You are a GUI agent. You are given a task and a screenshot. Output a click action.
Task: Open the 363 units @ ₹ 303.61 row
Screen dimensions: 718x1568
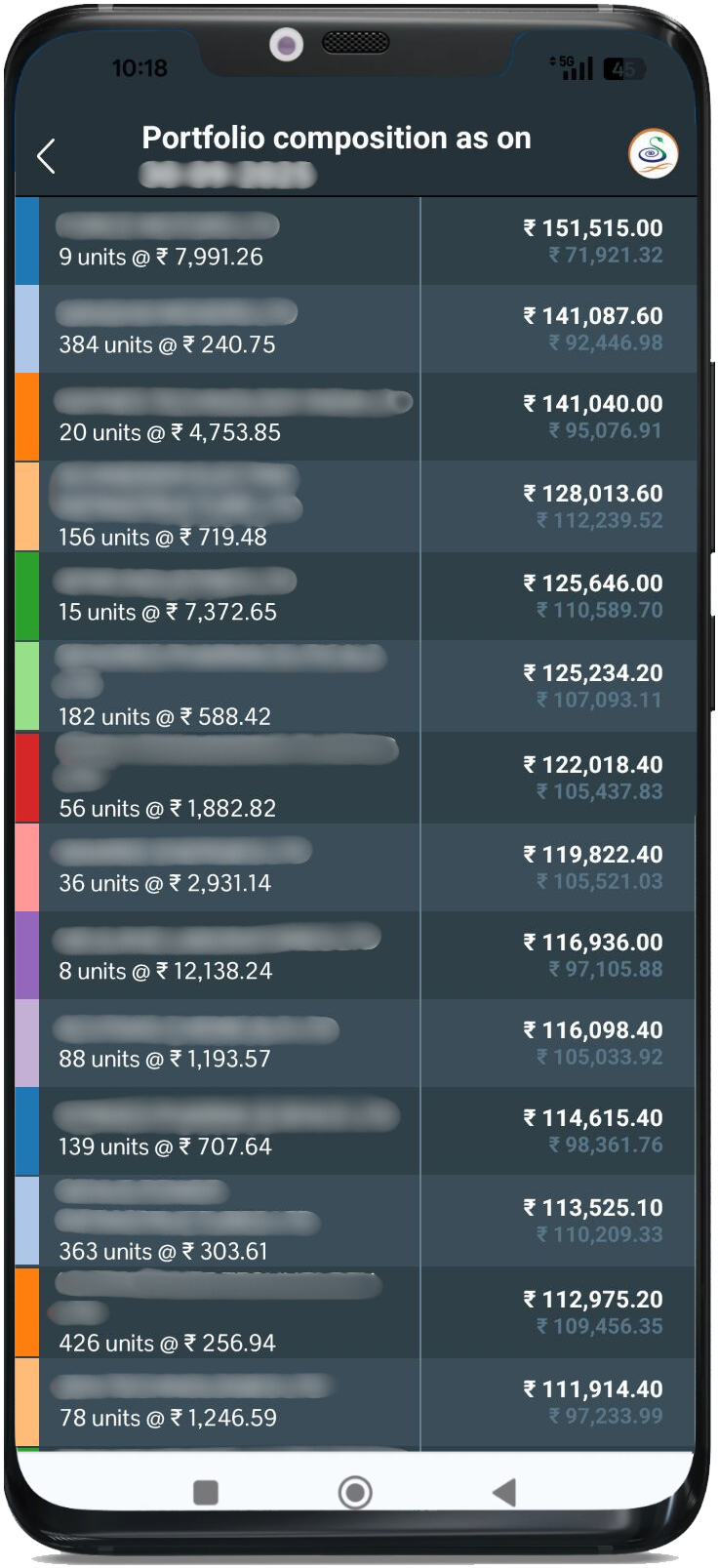coord(356,1221)
